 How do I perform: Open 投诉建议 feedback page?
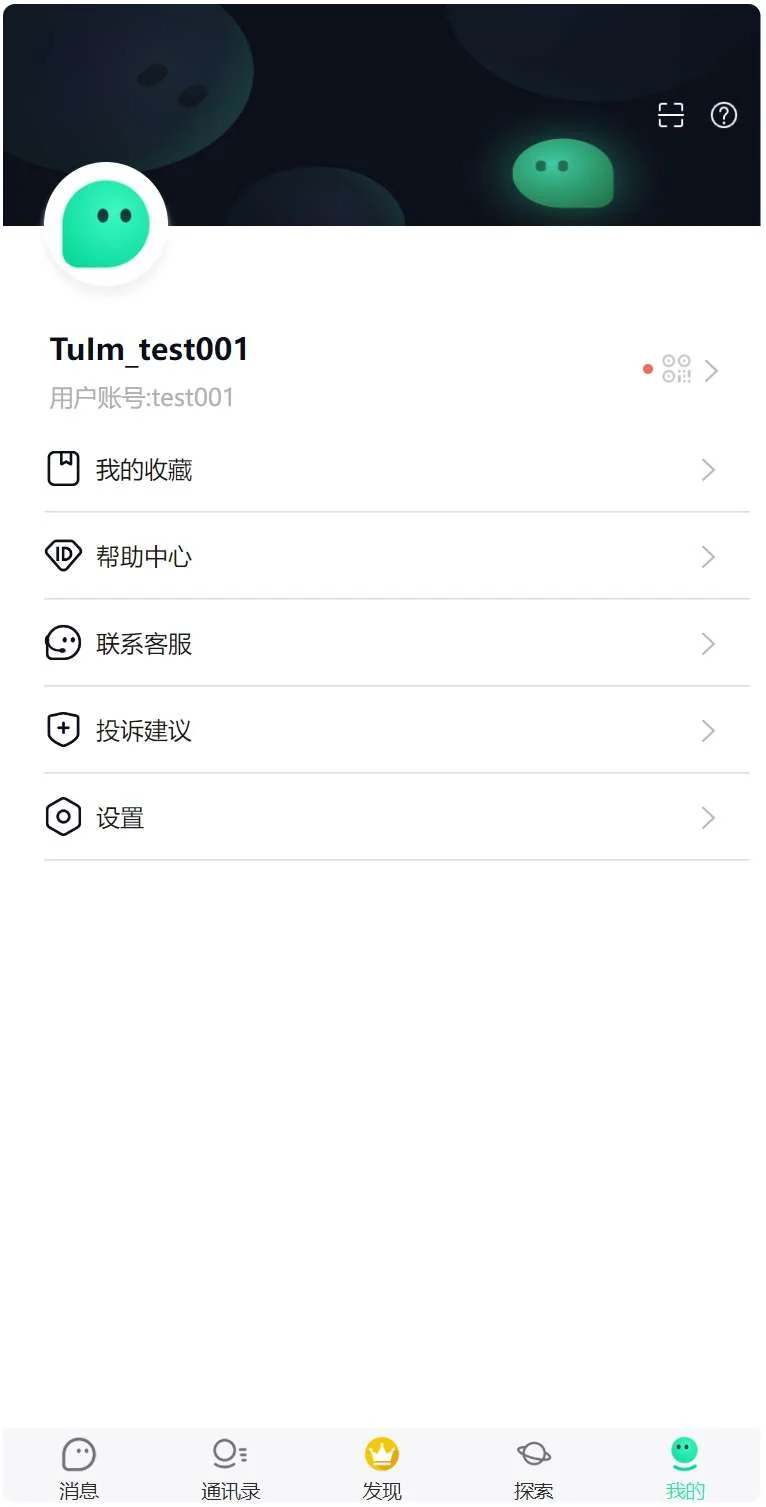click(x=396, y=730)
